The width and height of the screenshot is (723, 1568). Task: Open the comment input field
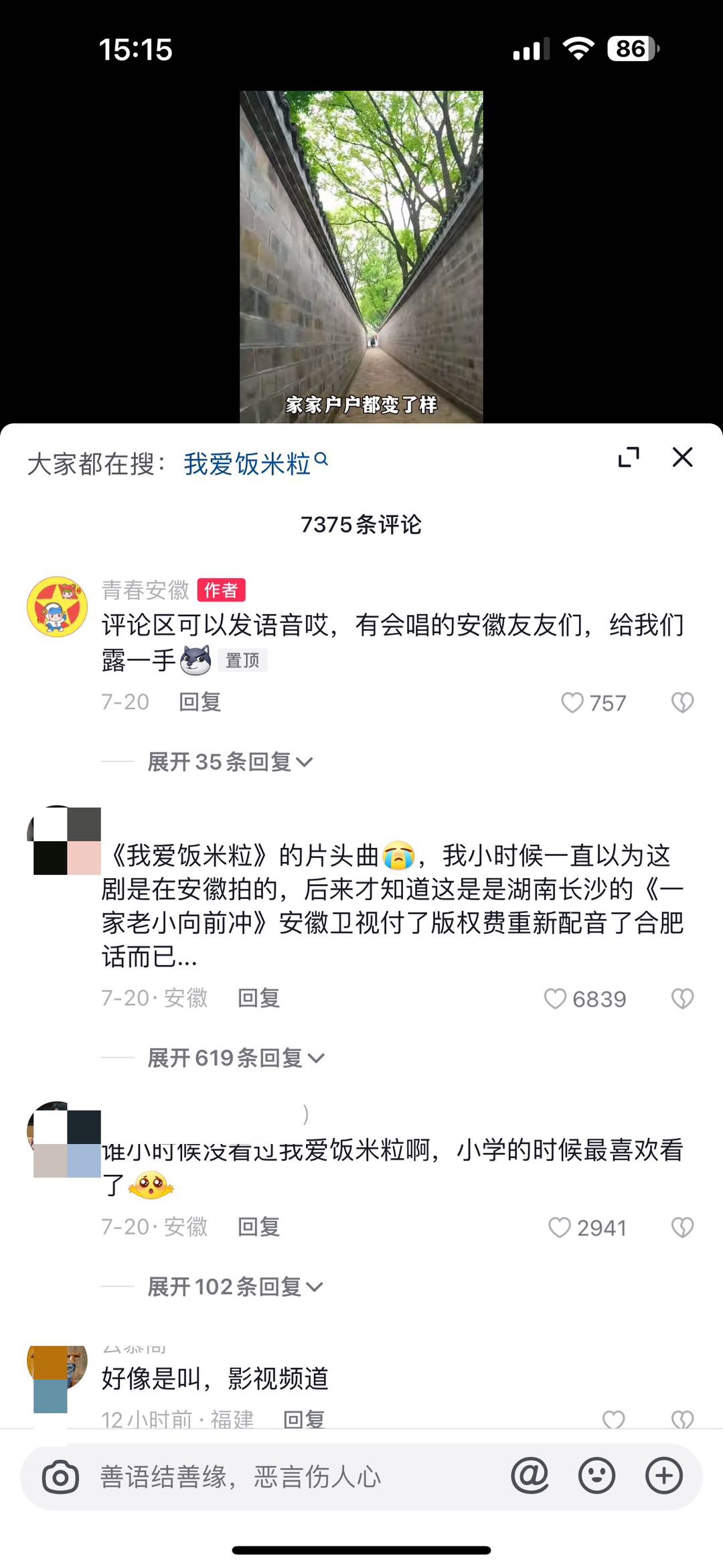tap(295, 1476)
